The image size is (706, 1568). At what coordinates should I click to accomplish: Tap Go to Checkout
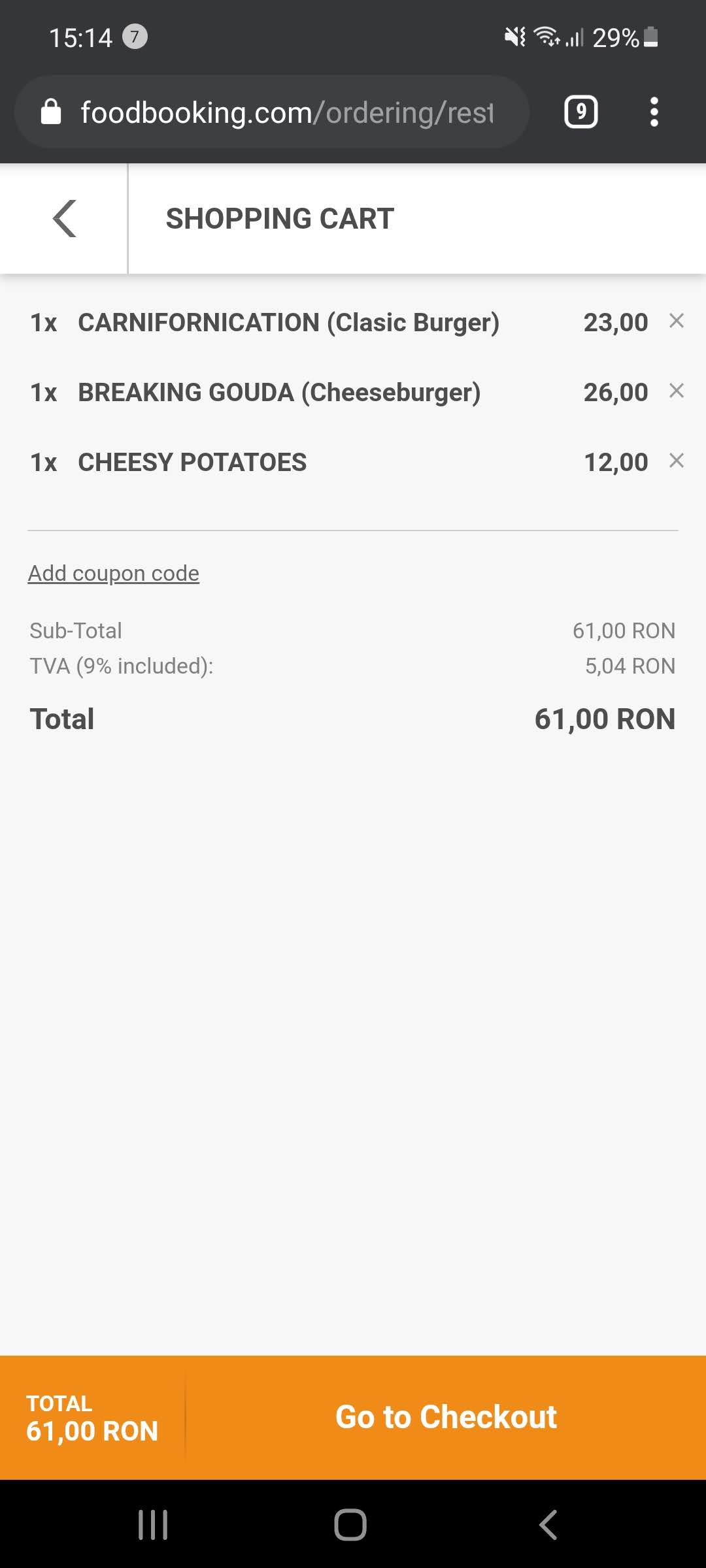(x=446, y=1417)
